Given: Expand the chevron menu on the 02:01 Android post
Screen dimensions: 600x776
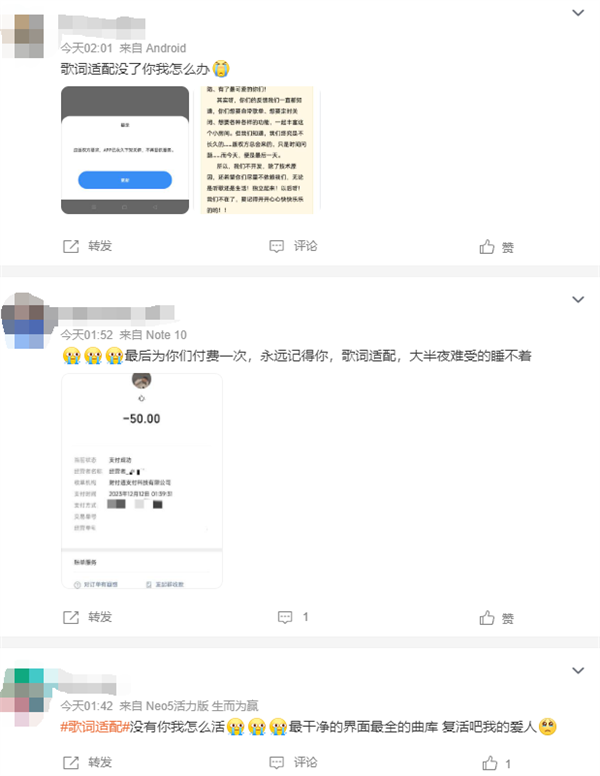Looking at the screenshot, I should click(x=578, y=13).
